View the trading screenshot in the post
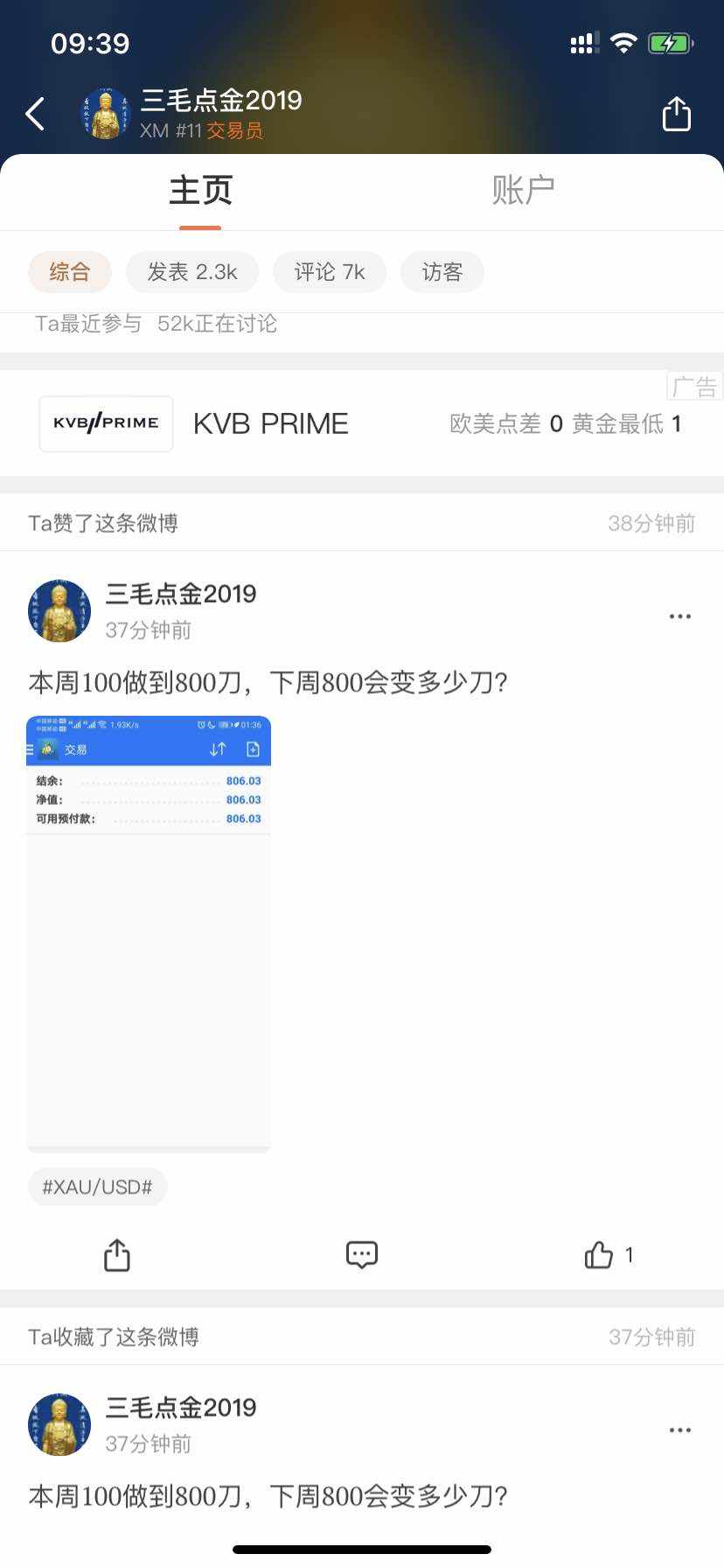Screen dimensions: 724x1568 (x=149, y=933)
